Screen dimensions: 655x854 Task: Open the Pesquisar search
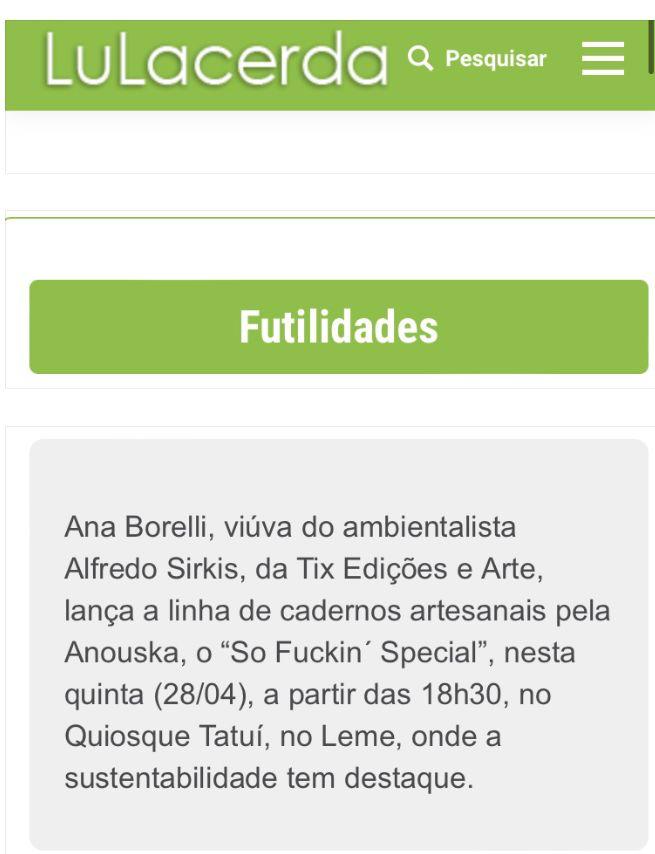[479, 59]
